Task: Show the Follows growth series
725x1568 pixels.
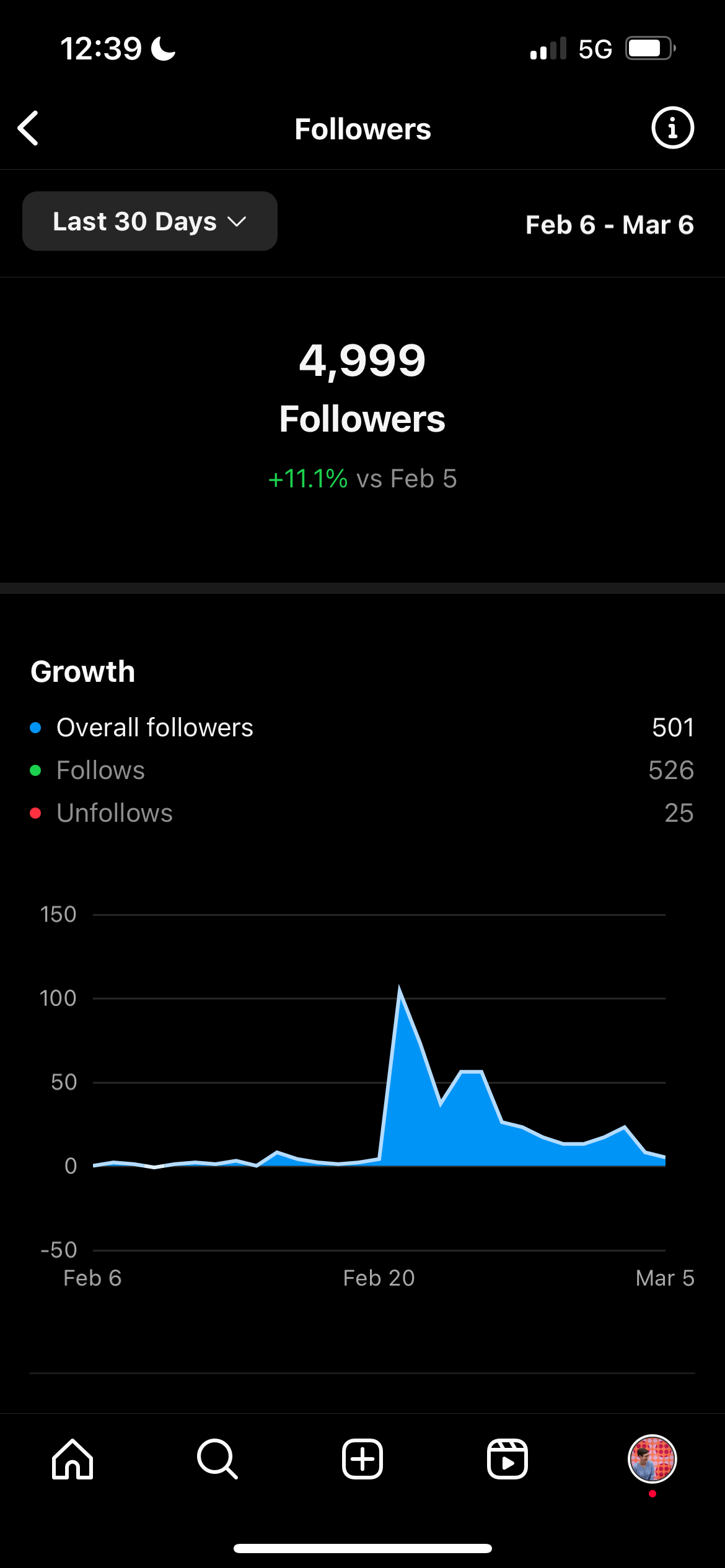Action: (100, 770)
